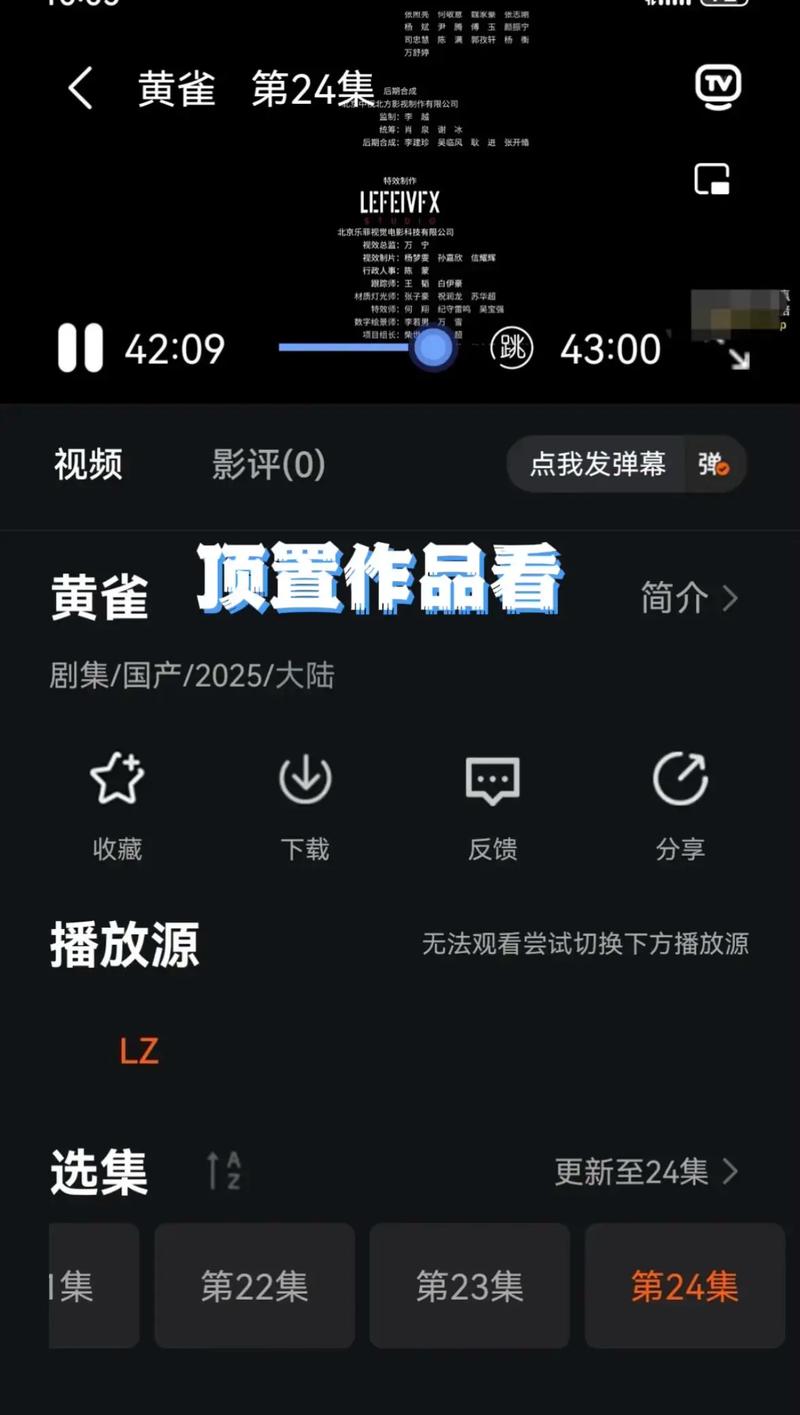This screenshot has width=800, height=1415.
Task: Toggle the 弹 danmaku switch
Action: pyautogui.click(x=714, y=464)
